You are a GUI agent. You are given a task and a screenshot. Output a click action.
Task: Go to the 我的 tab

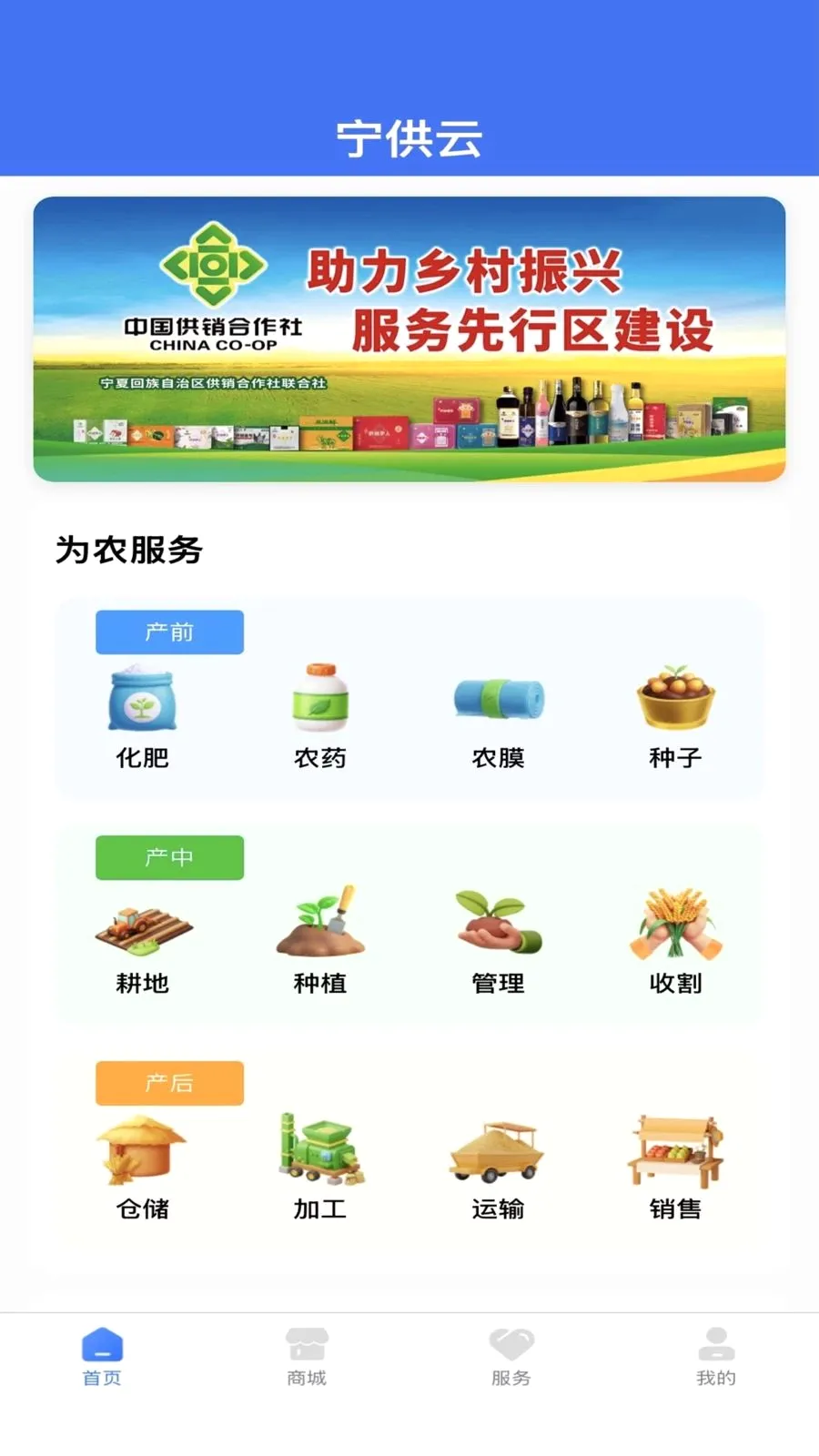tap(716, 1358)
